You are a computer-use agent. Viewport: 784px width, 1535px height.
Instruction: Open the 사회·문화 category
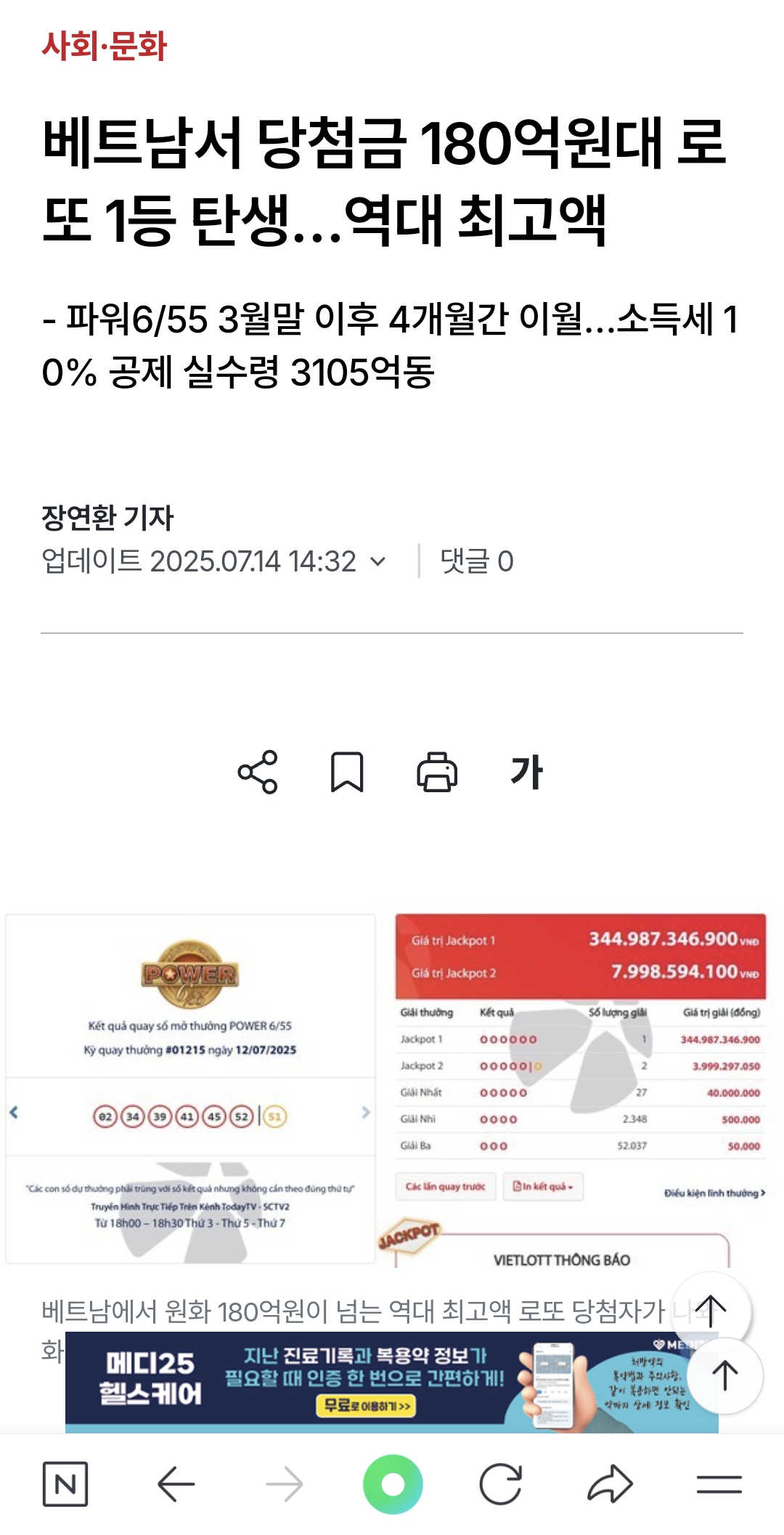point(105,46)
